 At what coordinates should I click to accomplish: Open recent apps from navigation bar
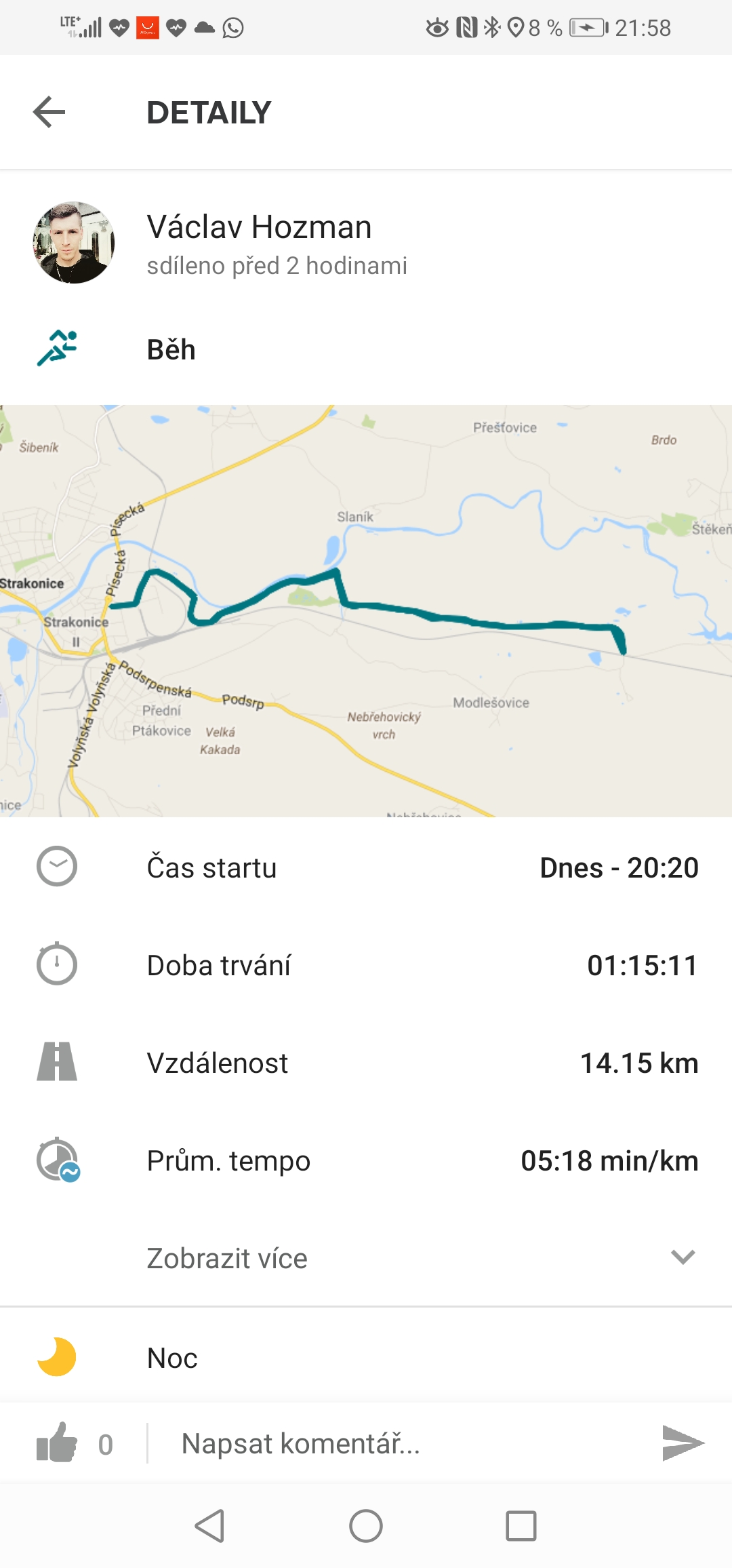[521, 1526]
